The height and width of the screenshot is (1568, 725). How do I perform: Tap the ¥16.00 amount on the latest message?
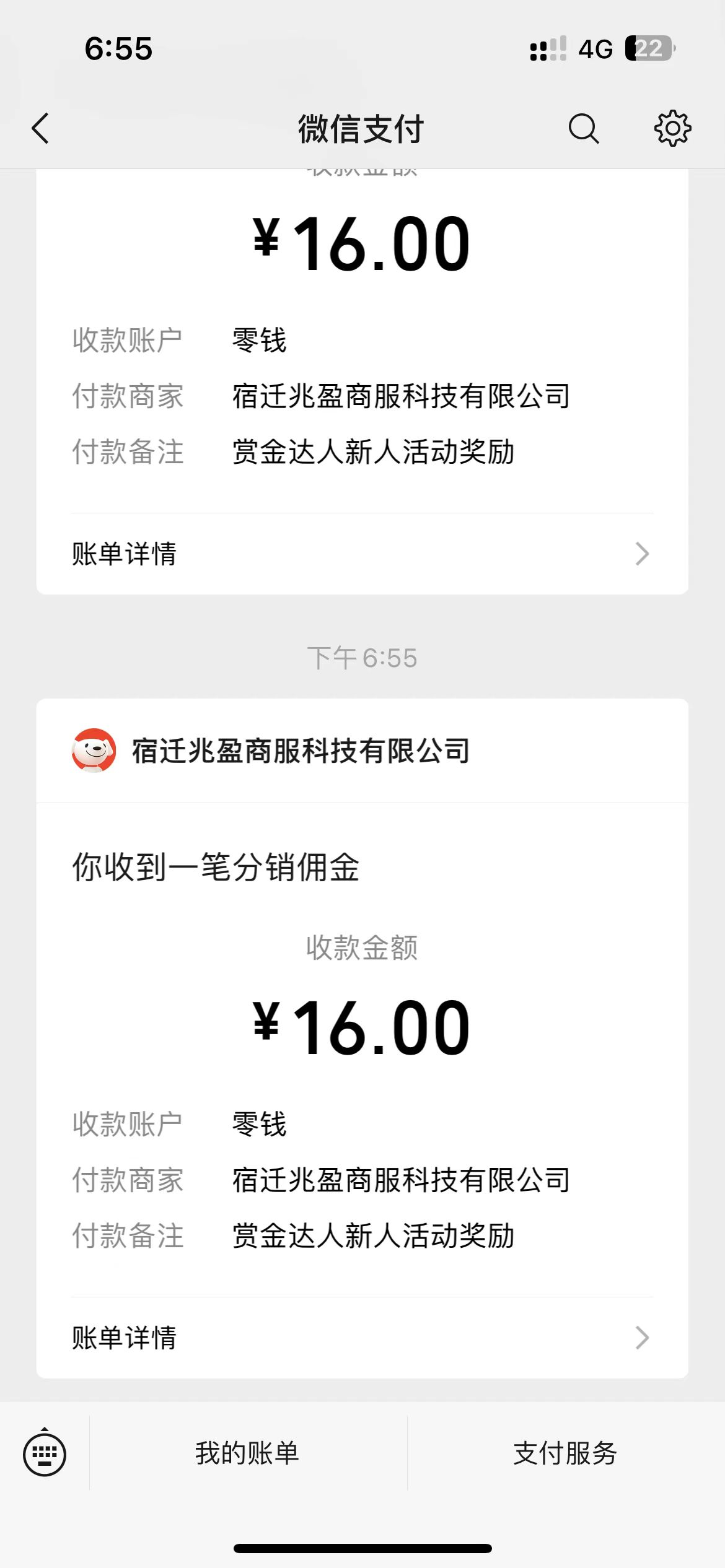pos(362,1025)
